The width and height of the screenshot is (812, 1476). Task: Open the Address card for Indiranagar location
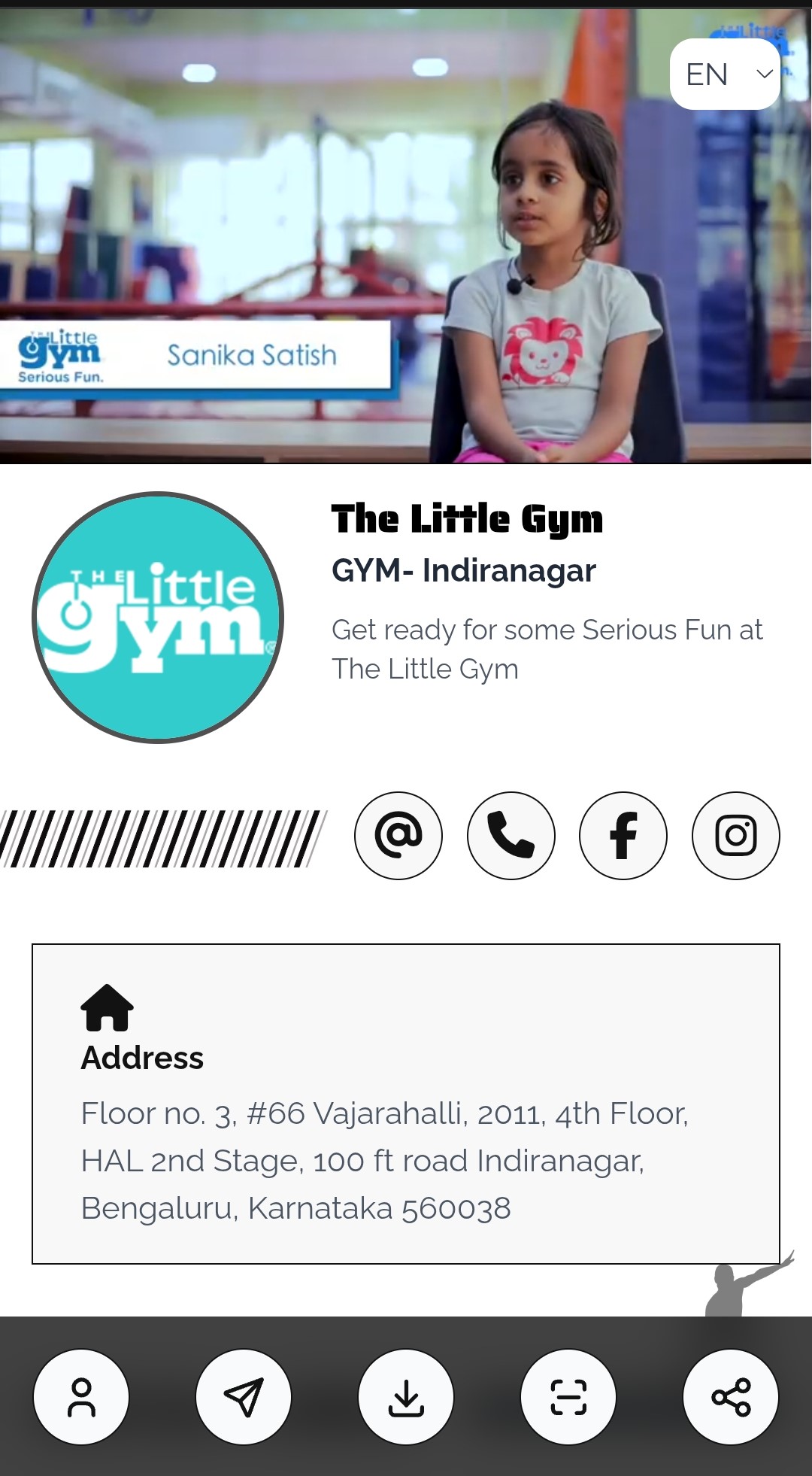click(406, 1104)
